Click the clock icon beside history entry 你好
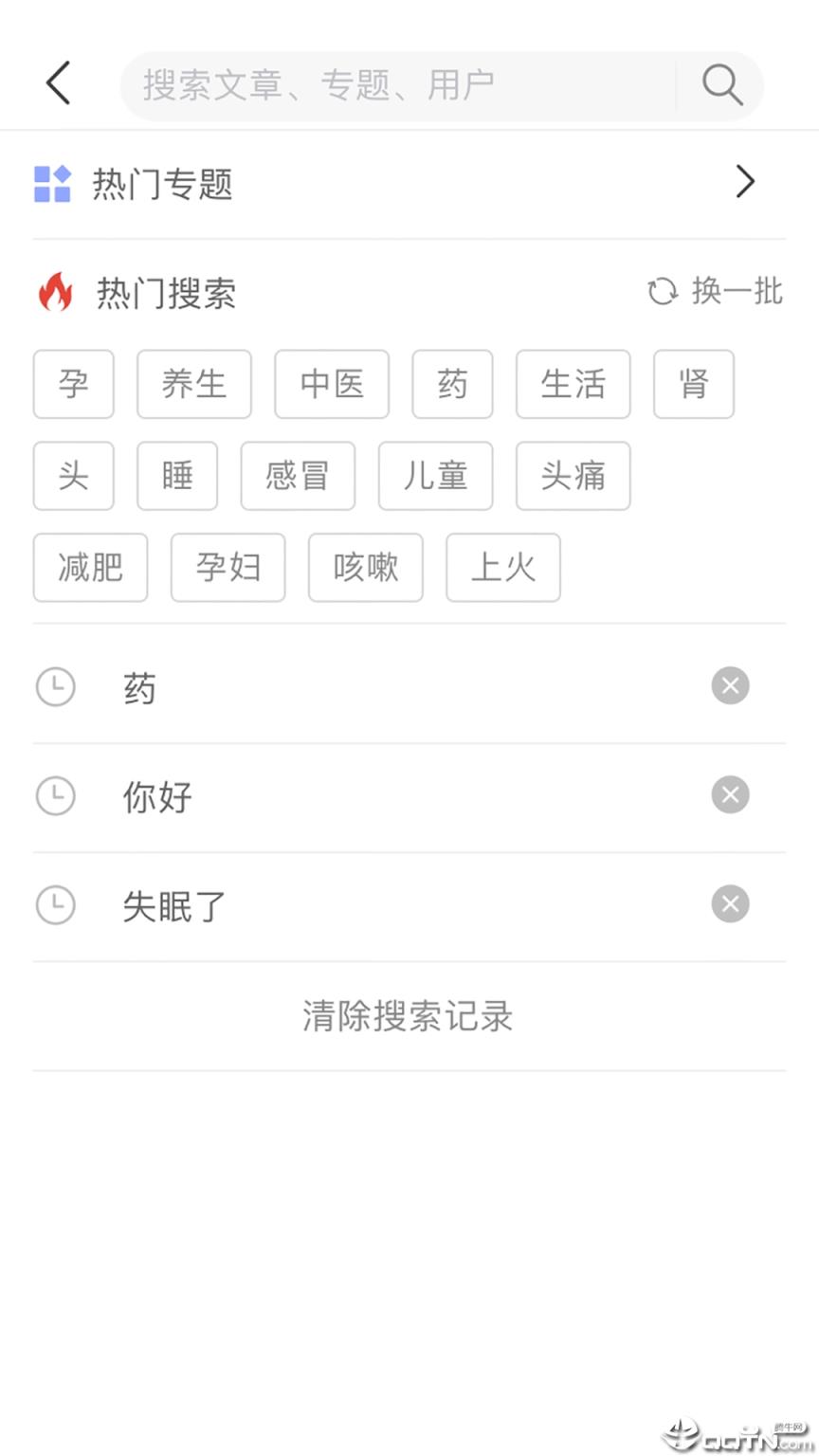Screen dimensions: 819x1456 coord(55,796)
